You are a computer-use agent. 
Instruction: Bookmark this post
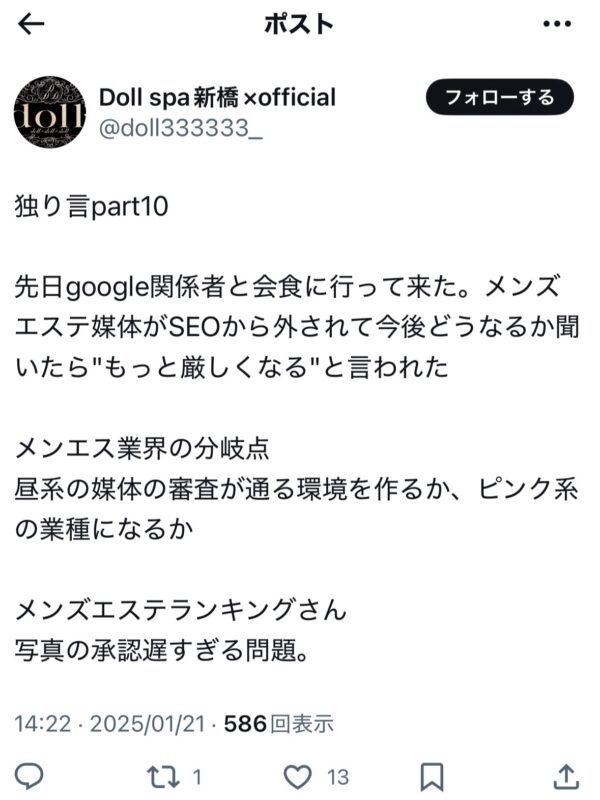[x=431, y=776]
